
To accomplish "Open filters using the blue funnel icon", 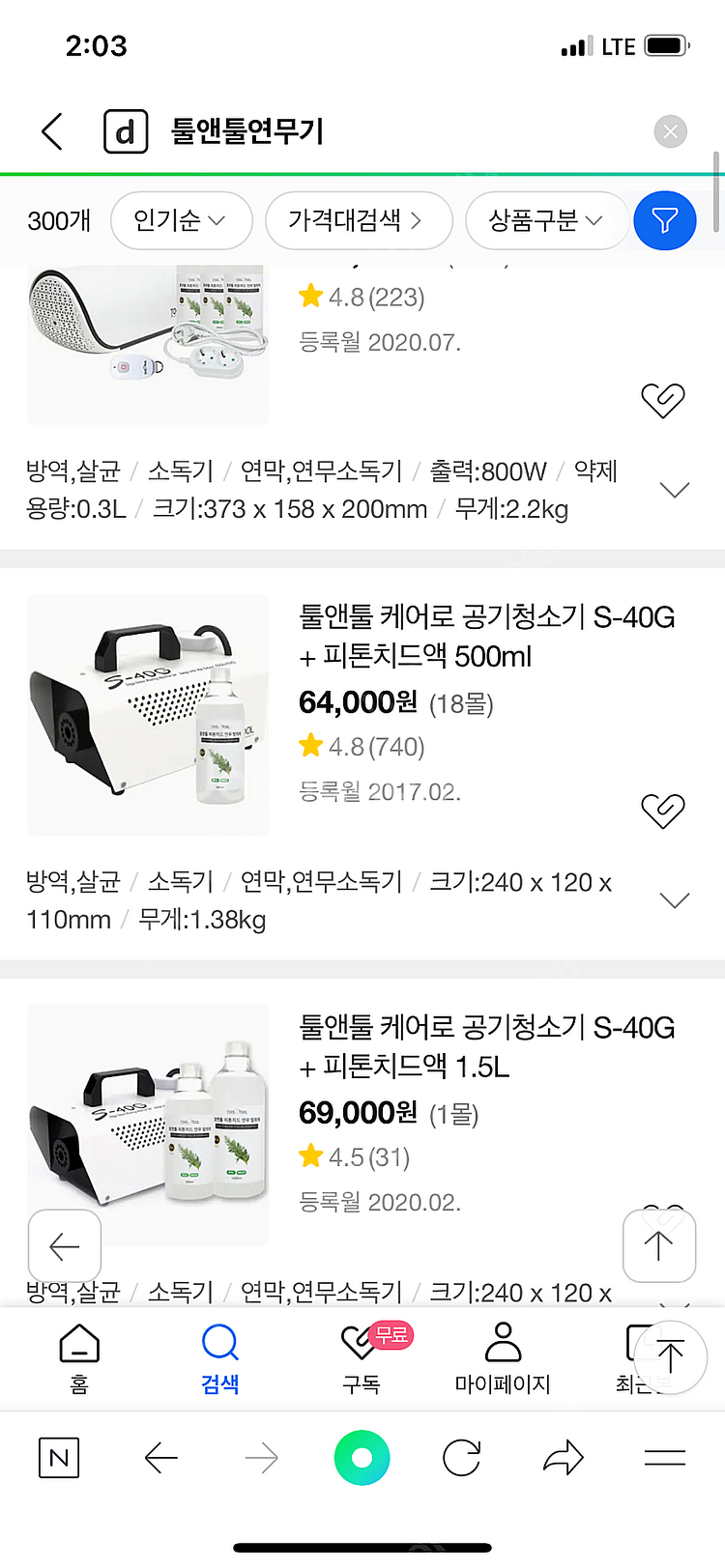I will tap(665, 220).
